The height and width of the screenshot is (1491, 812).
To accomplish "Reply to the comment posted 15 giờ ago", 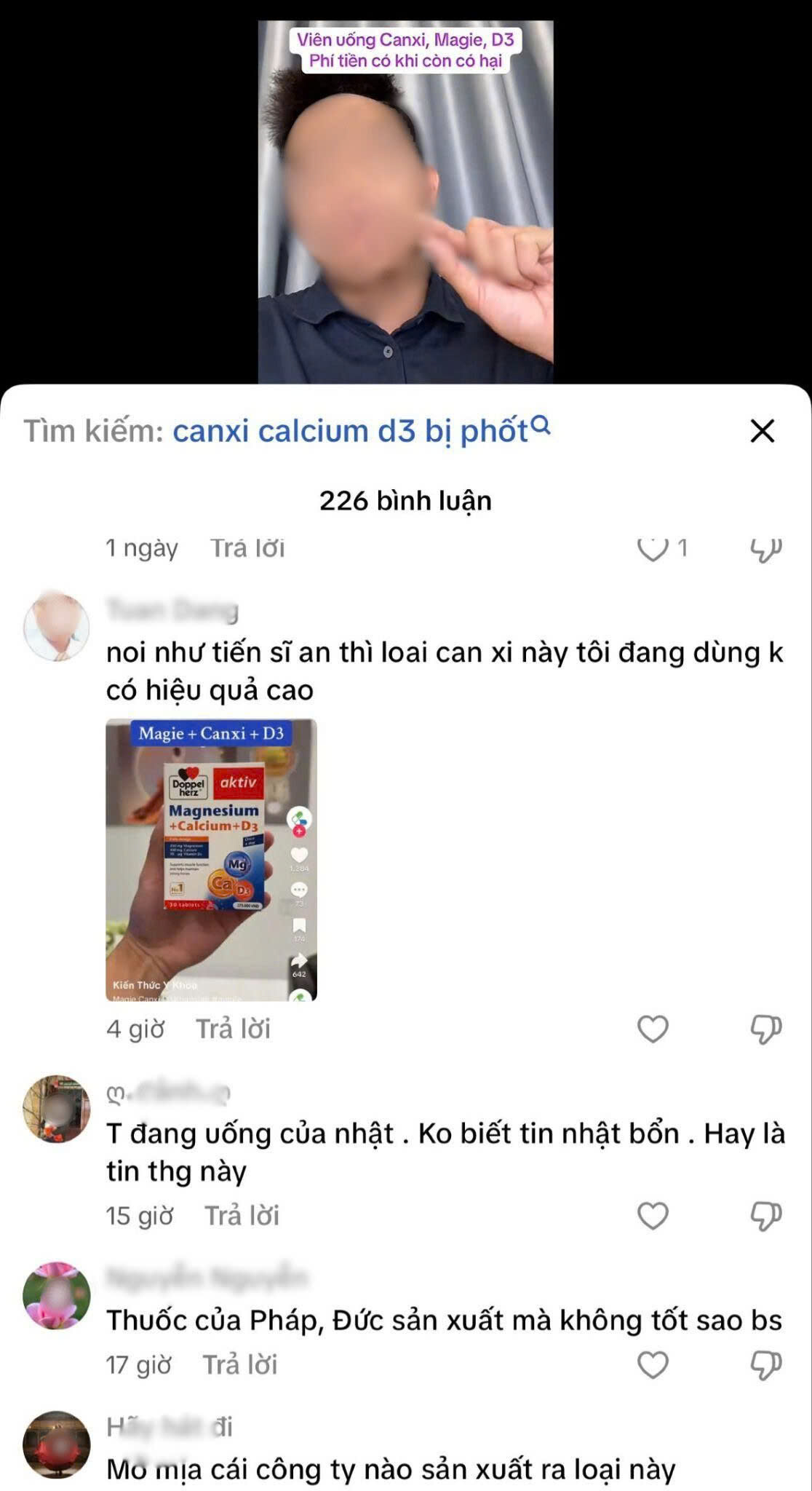I will pos(242,1216).
